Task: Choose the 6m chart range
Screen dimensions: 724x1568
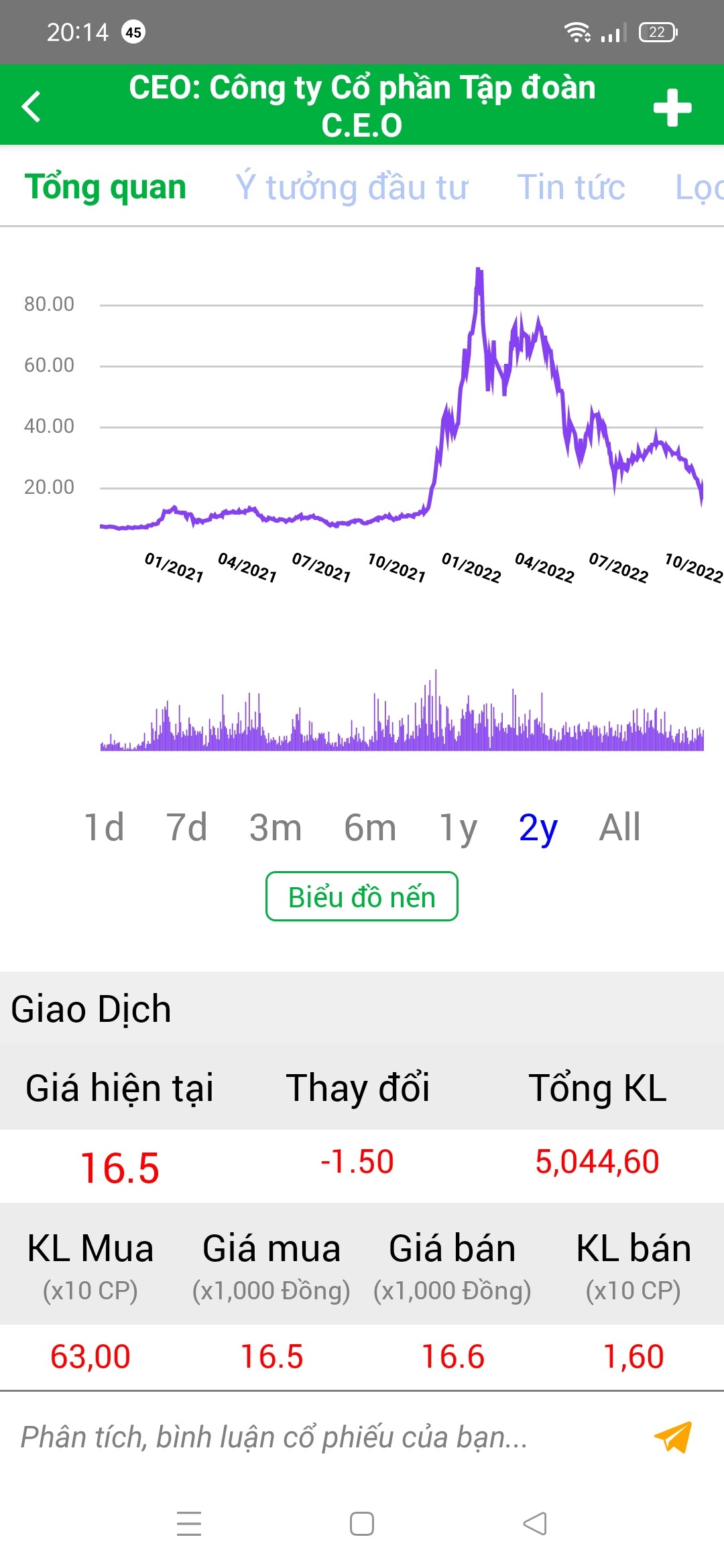Action: pos(370,827)
